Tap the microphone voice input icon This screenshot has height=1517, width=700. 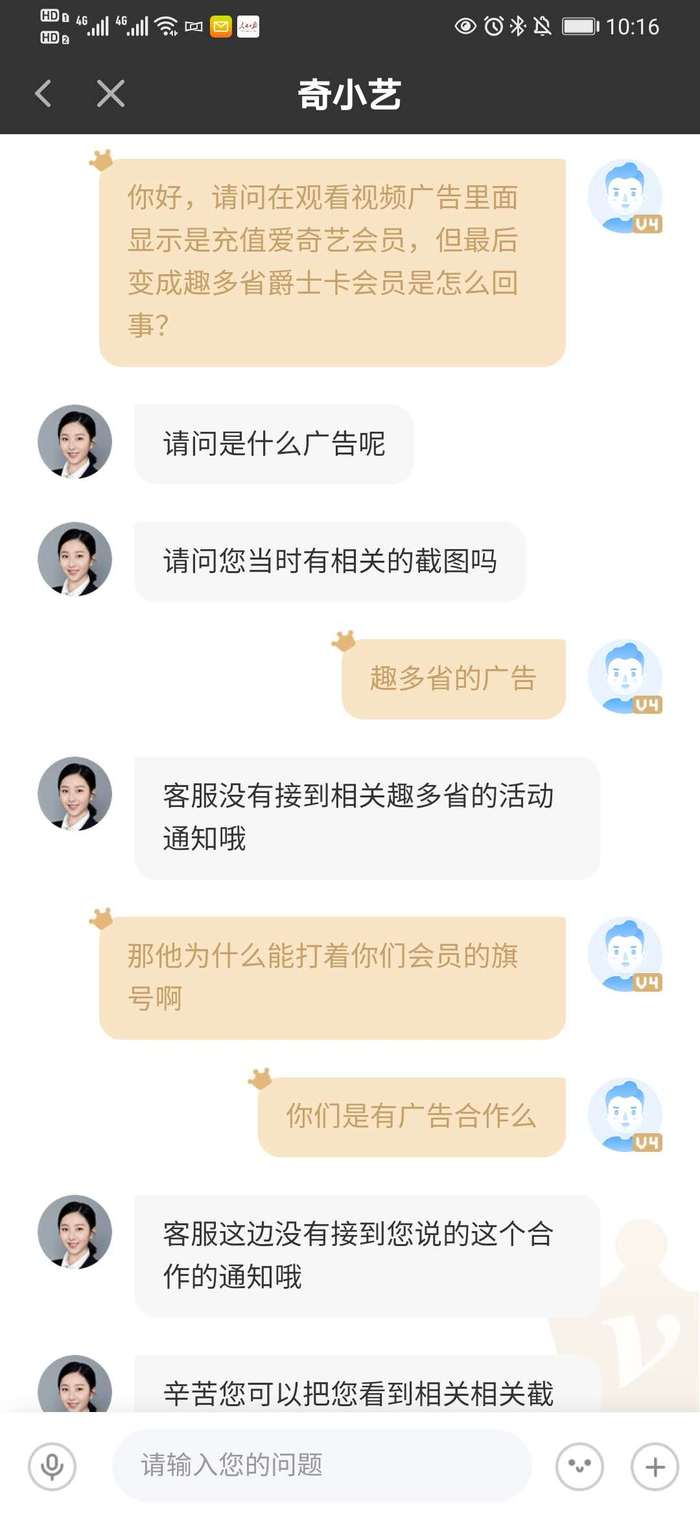point(52,1466)
